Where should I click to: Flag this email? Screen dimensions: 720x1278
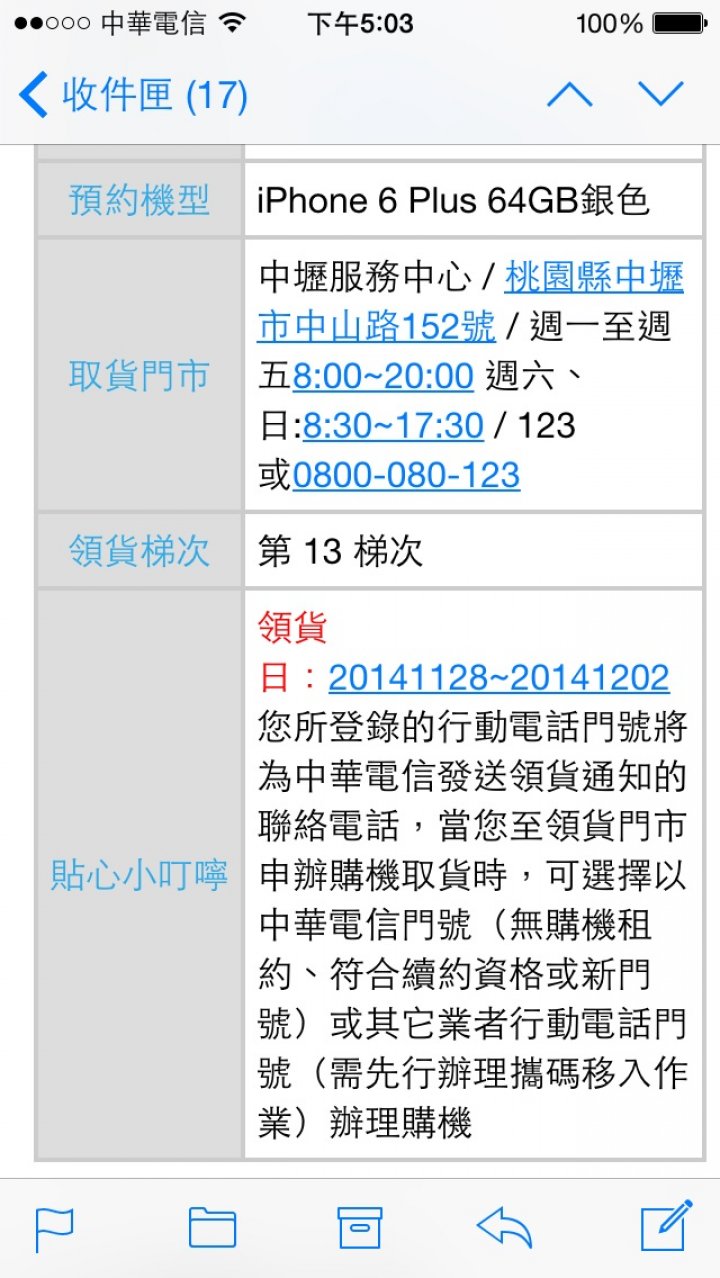(x=55, y=1228)
